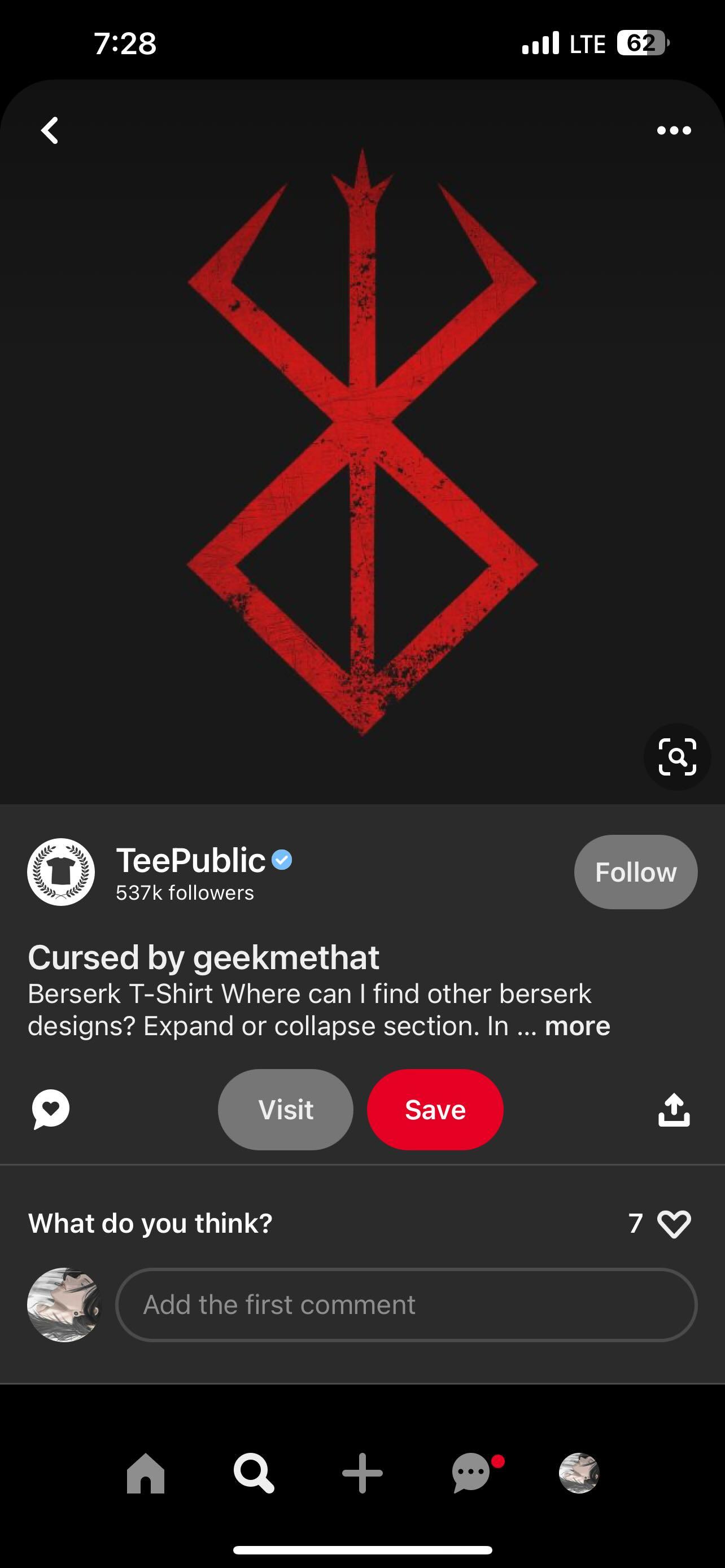Image resolution: width=725 pixels, height=1568 pixels.
Task: Open my profile tab
Action: click(579, 1473)
